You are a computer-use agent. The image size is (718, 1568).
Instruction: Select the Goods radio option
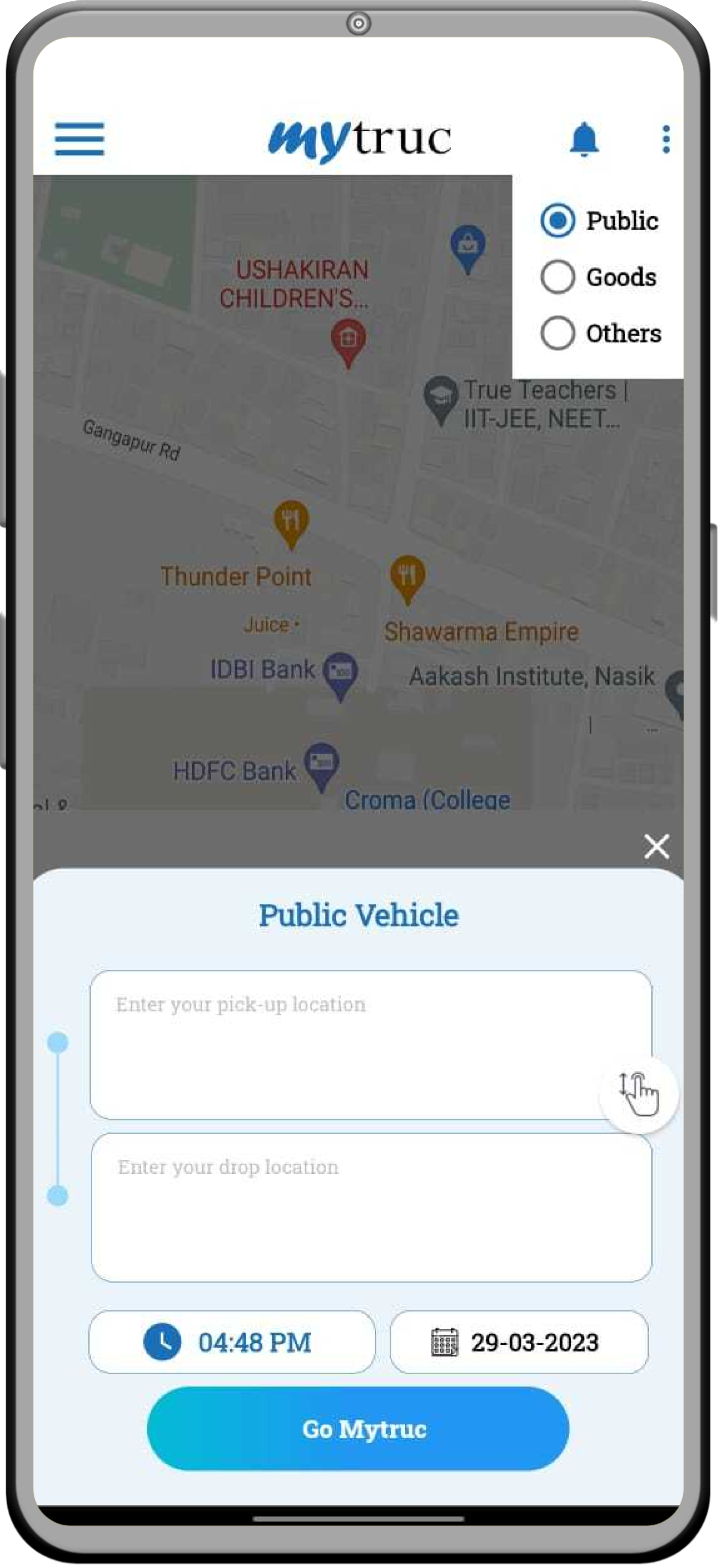(x=558, y=277)
